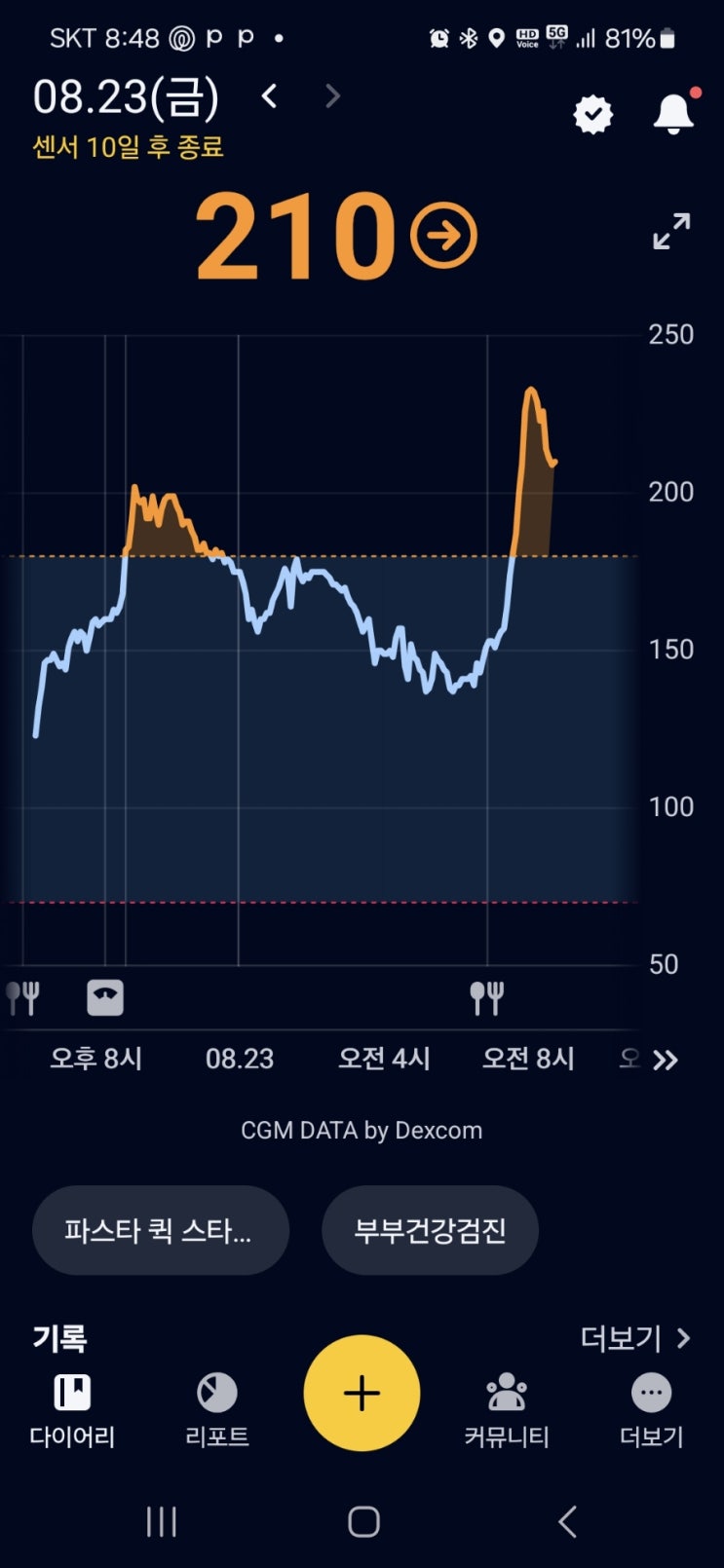Open the notifications bell

point(673,112)
